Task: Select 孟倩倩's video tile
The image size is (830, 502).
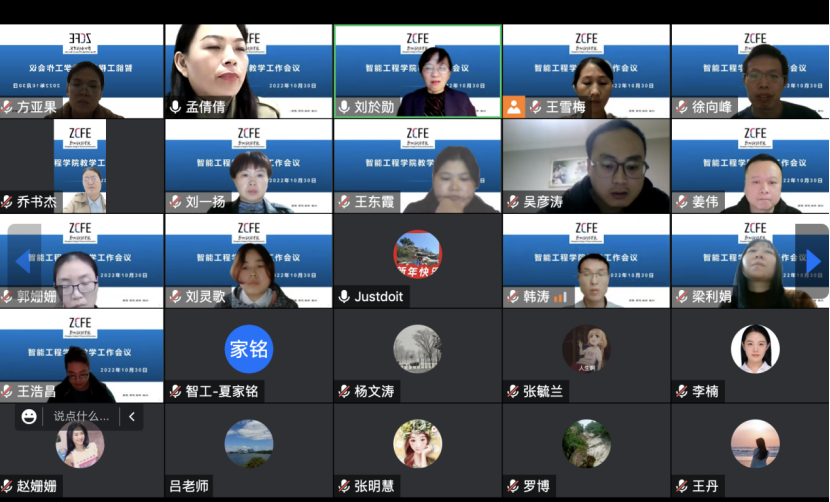Action: click(248, 70)
